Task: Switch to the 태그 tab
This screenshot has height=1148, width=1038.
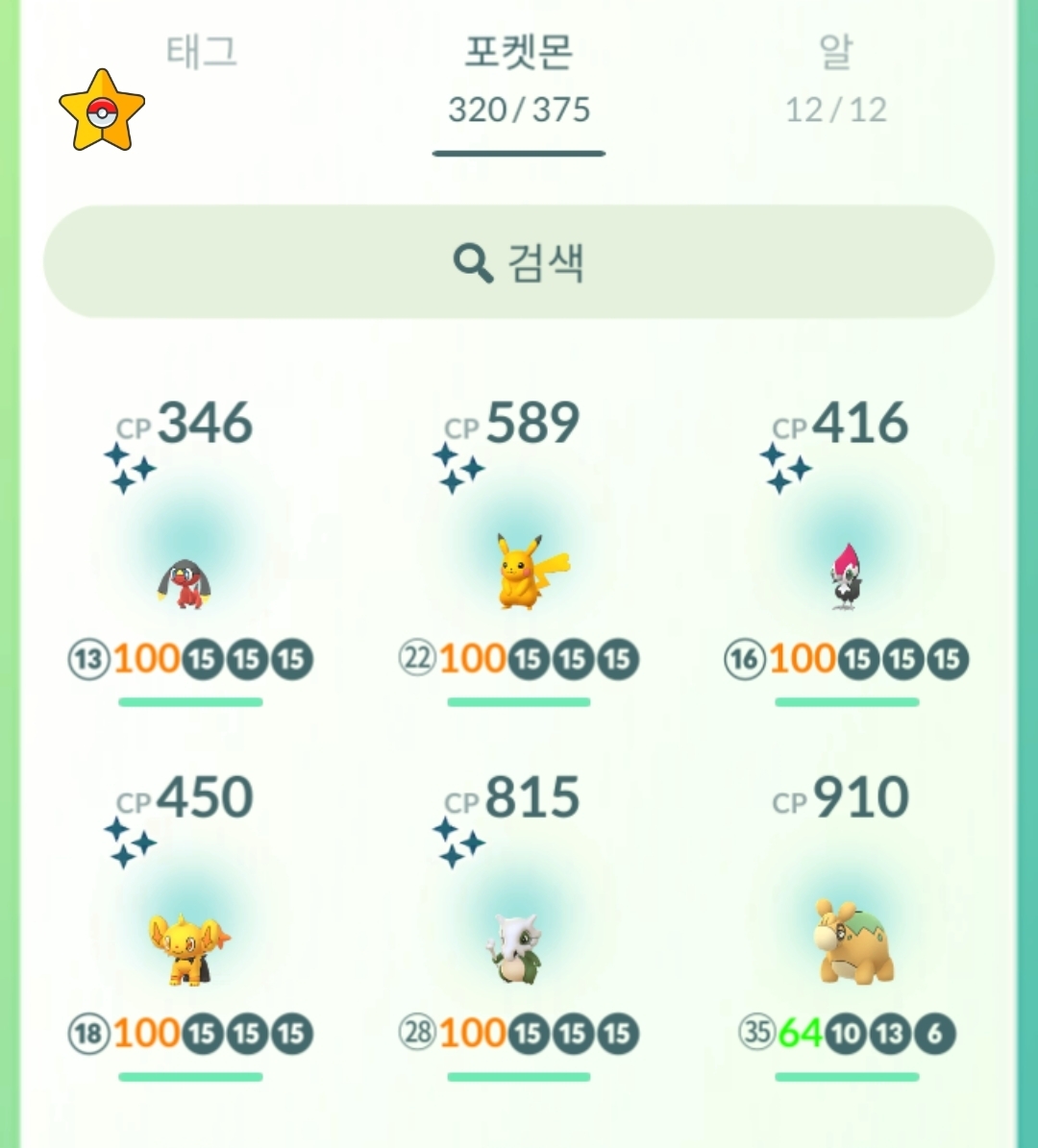Action: tap(201, 52)
